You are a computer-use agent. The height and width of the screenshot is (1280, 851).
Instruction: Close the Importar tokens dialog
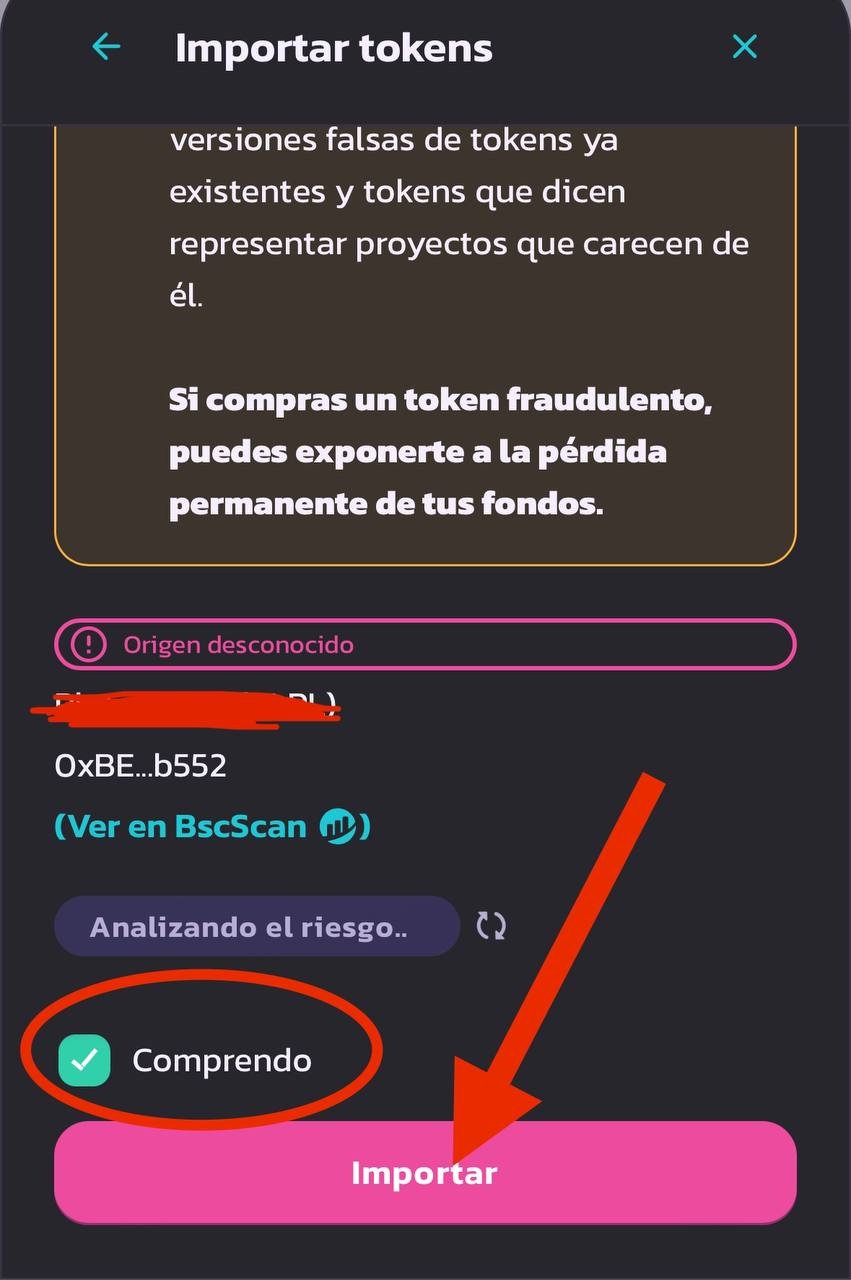point(744,47)
